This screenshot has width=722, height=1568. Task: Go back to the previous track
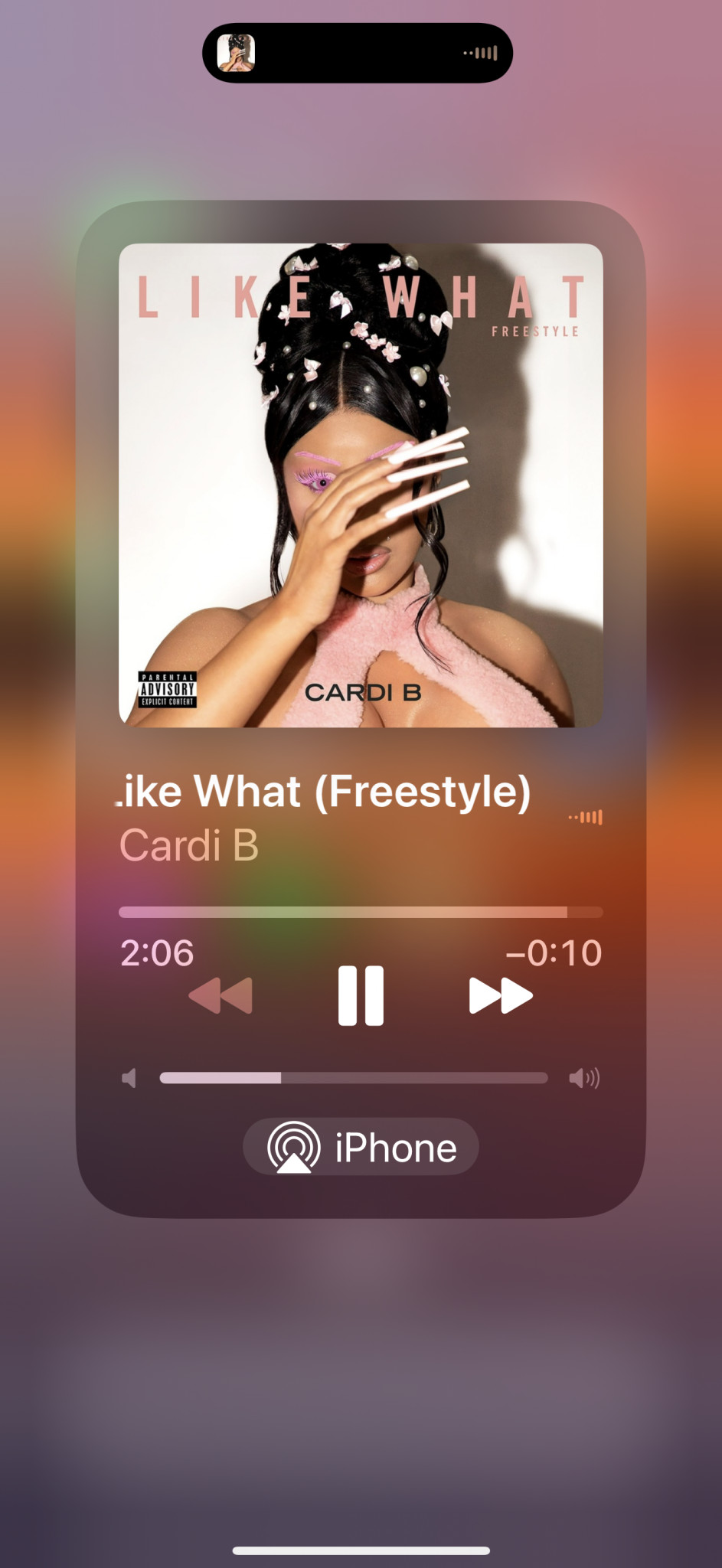click(x=221, y=995)
